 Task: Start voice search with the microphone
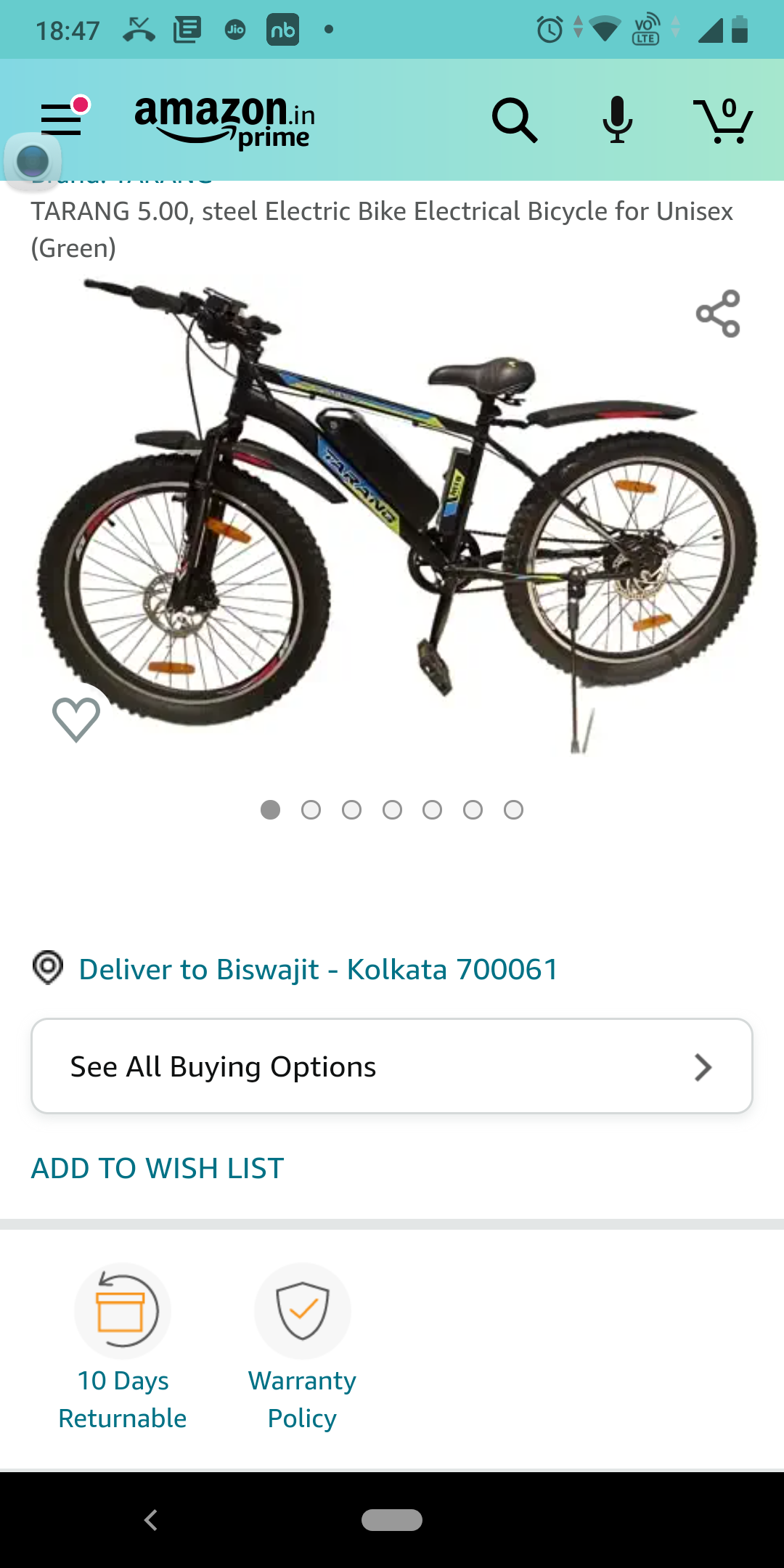click(x=617, y=121)
